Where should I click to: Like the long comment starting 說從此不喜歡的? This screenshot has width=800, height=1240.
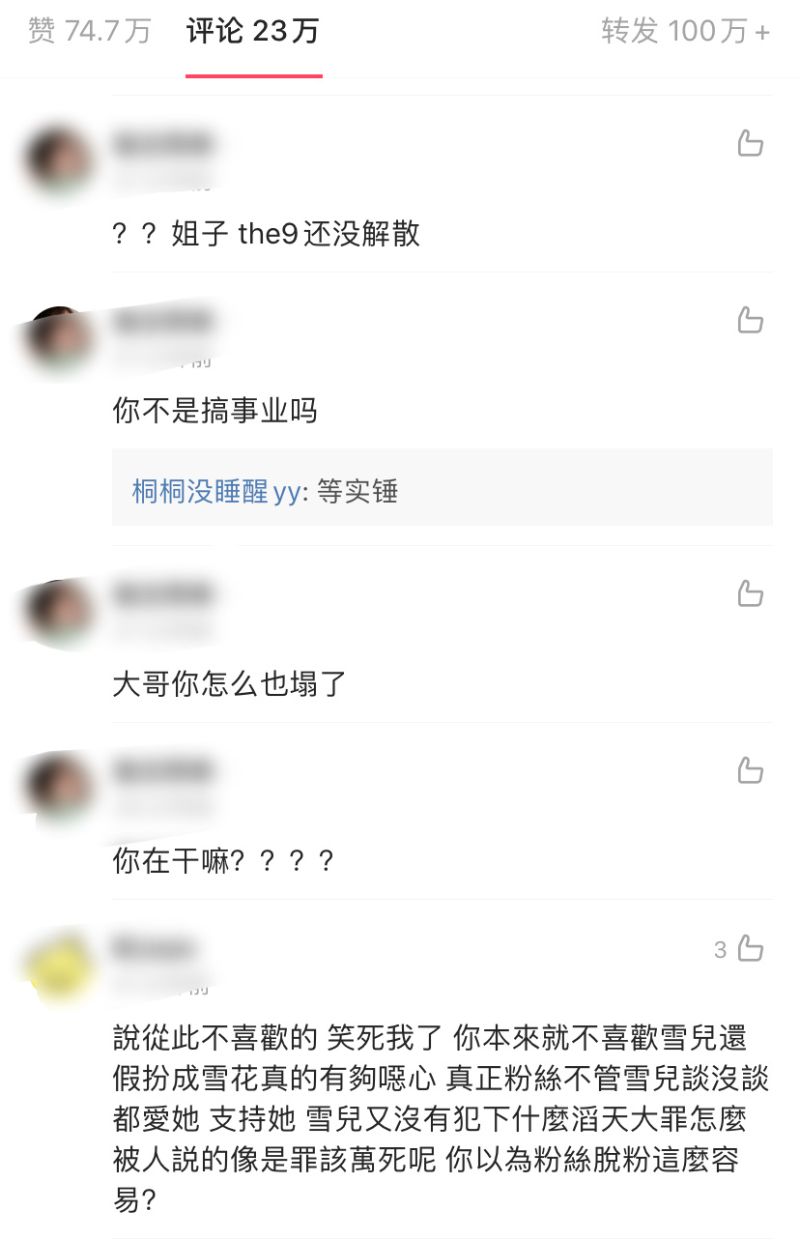tap(750, 949)
